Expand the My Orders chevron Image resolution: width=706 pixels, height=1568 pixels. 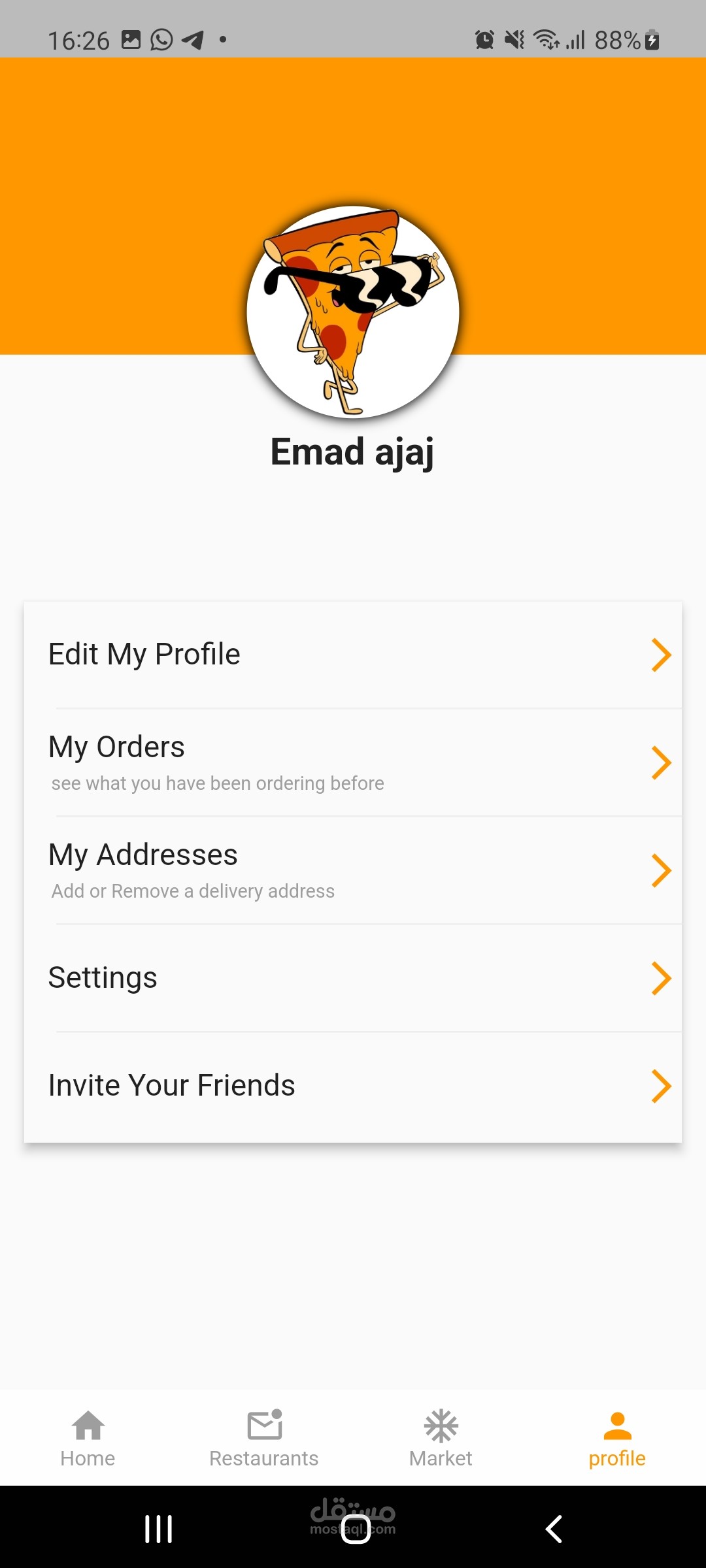pos(662,762)
